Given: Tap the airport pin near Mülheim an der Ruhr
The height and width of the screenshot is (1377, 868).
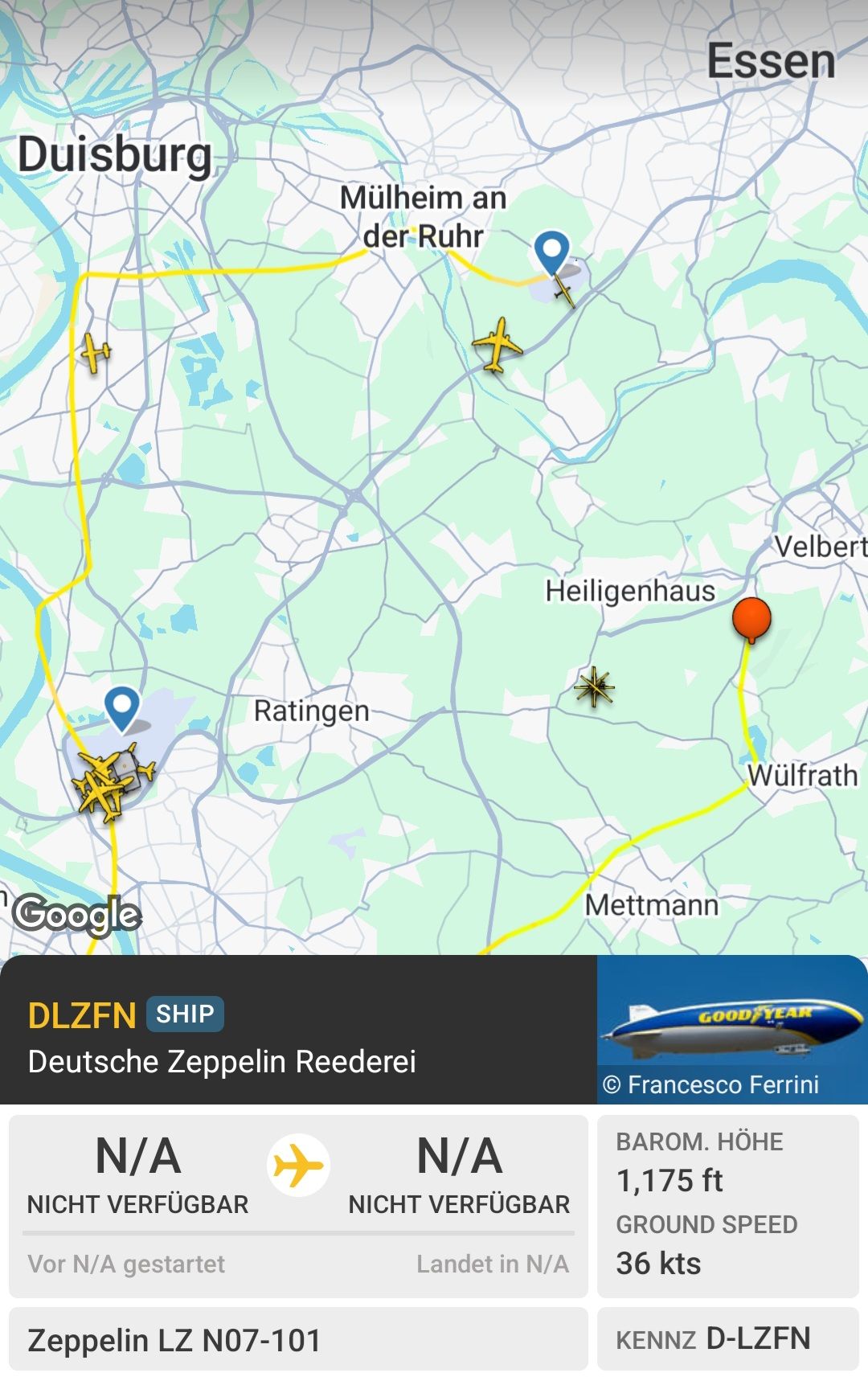Looking at the screenshot, I should [552, 253].
